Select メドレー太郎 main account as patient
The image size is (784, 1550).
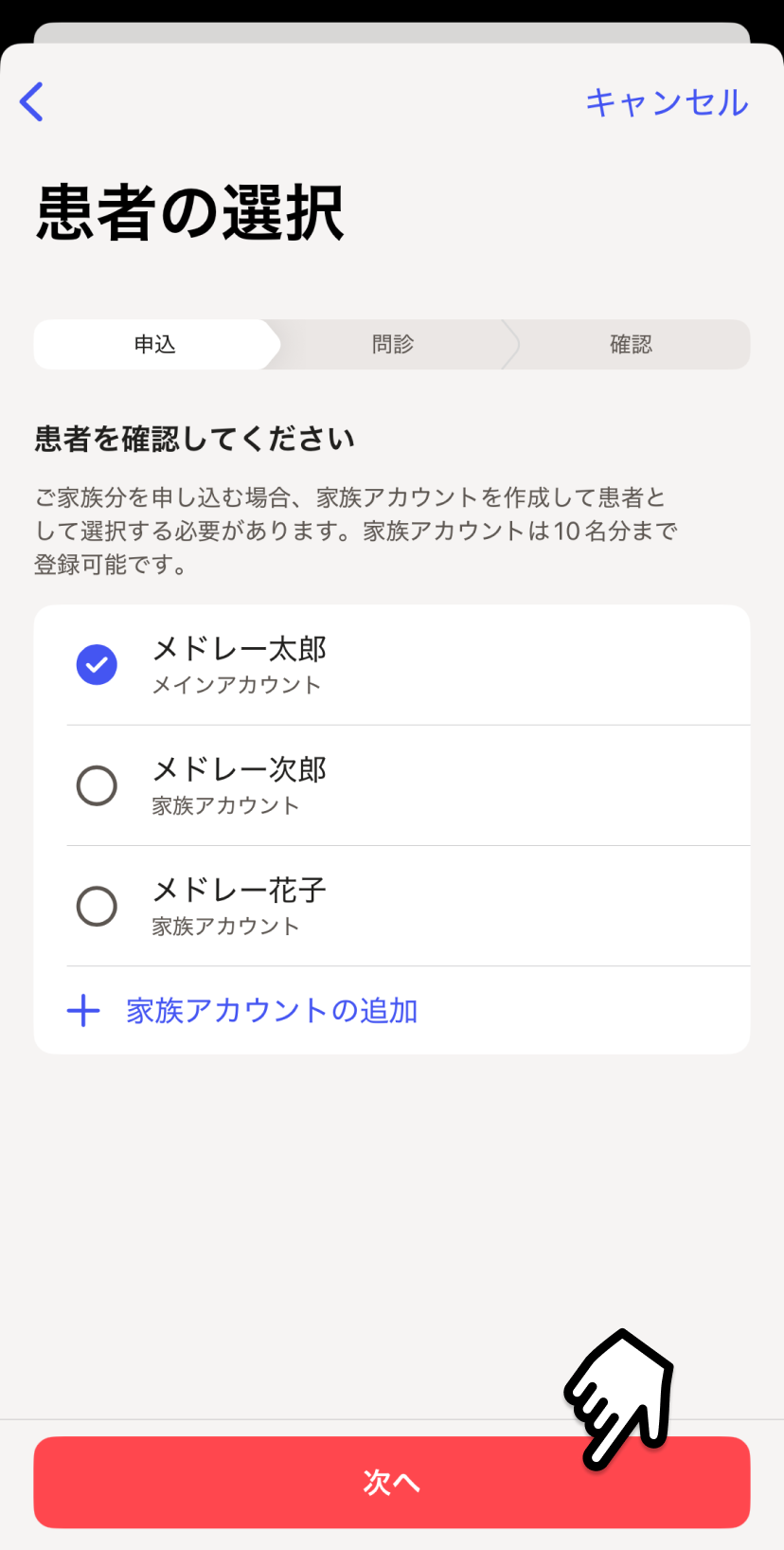click(x=97, y=665)
